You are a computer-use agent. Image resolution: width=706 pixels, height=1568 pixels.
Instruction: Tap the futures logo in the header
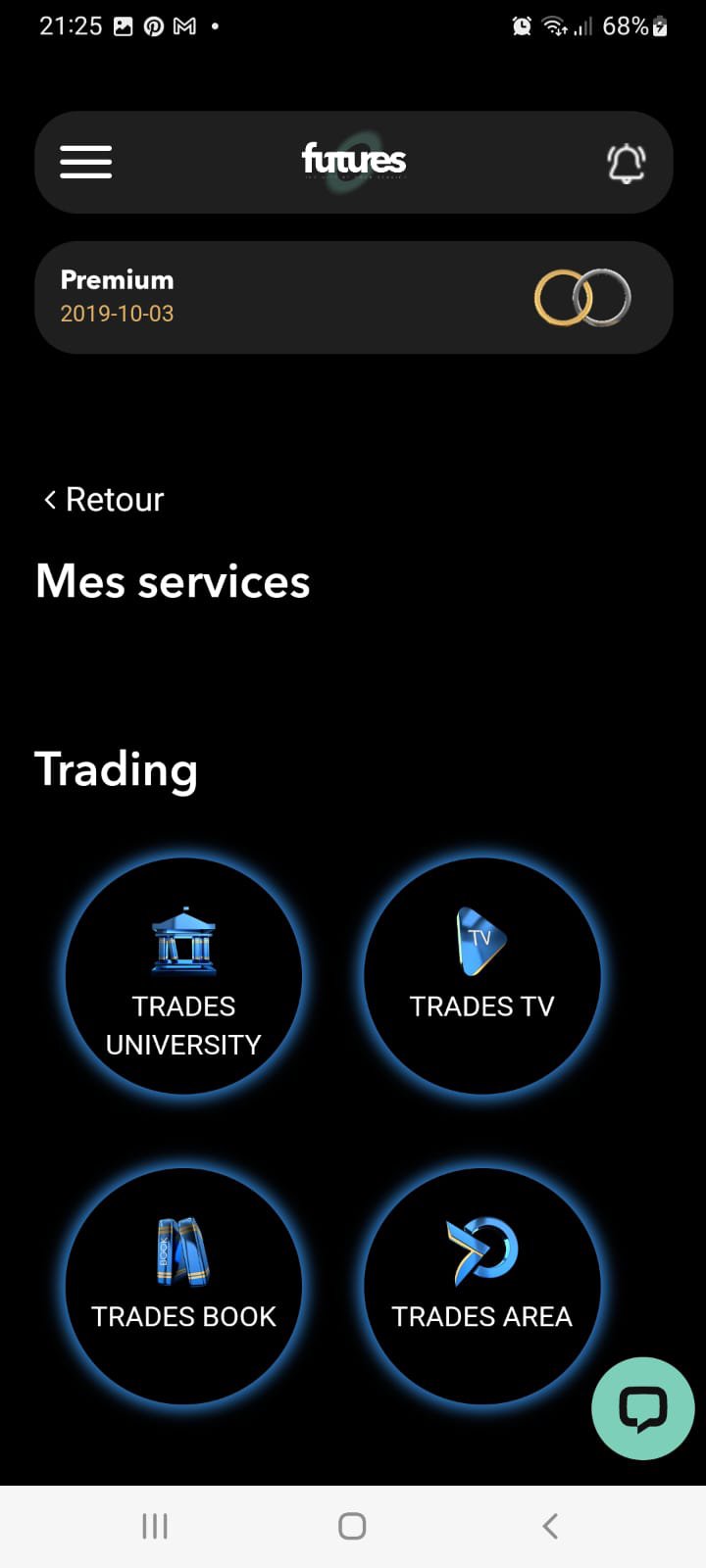pyautogui.click(x=354, y=160)
